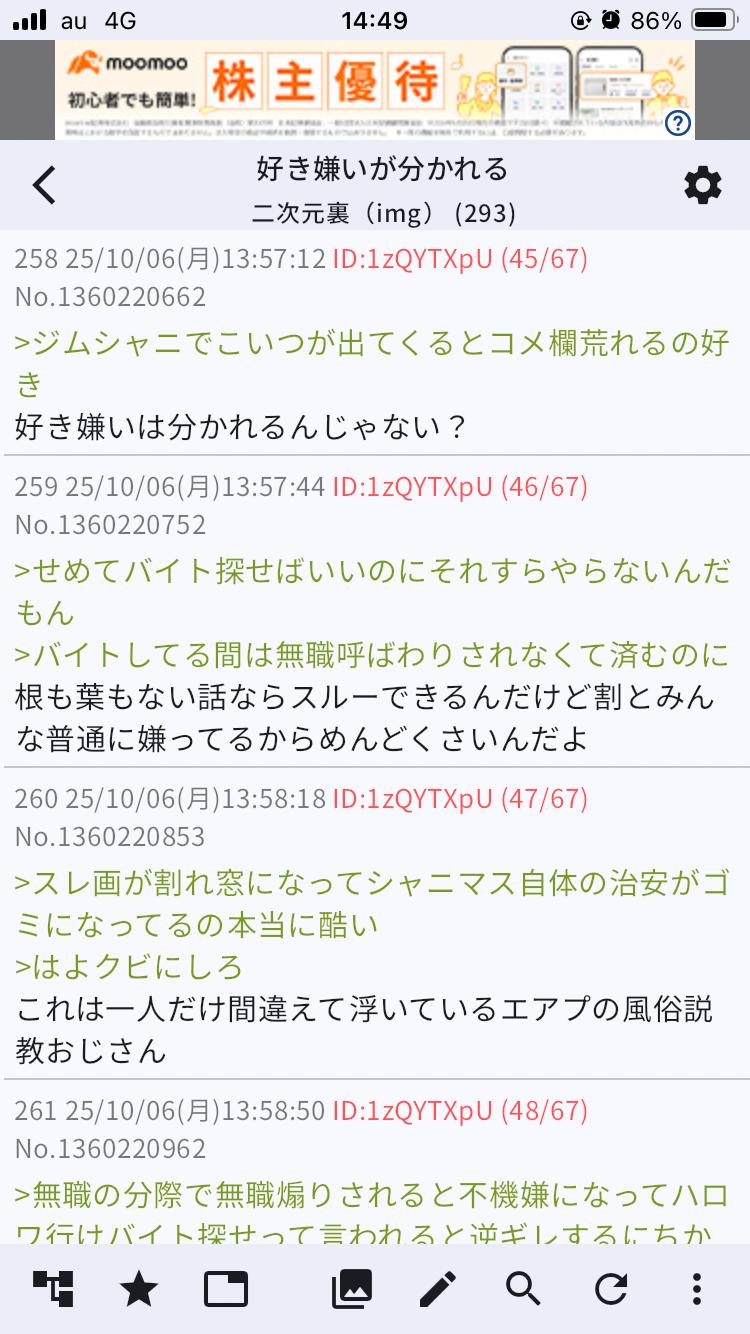Open the moomoo 株主優待 ad banner
This screenshot has width=750, height=1334.
[360, 88]
